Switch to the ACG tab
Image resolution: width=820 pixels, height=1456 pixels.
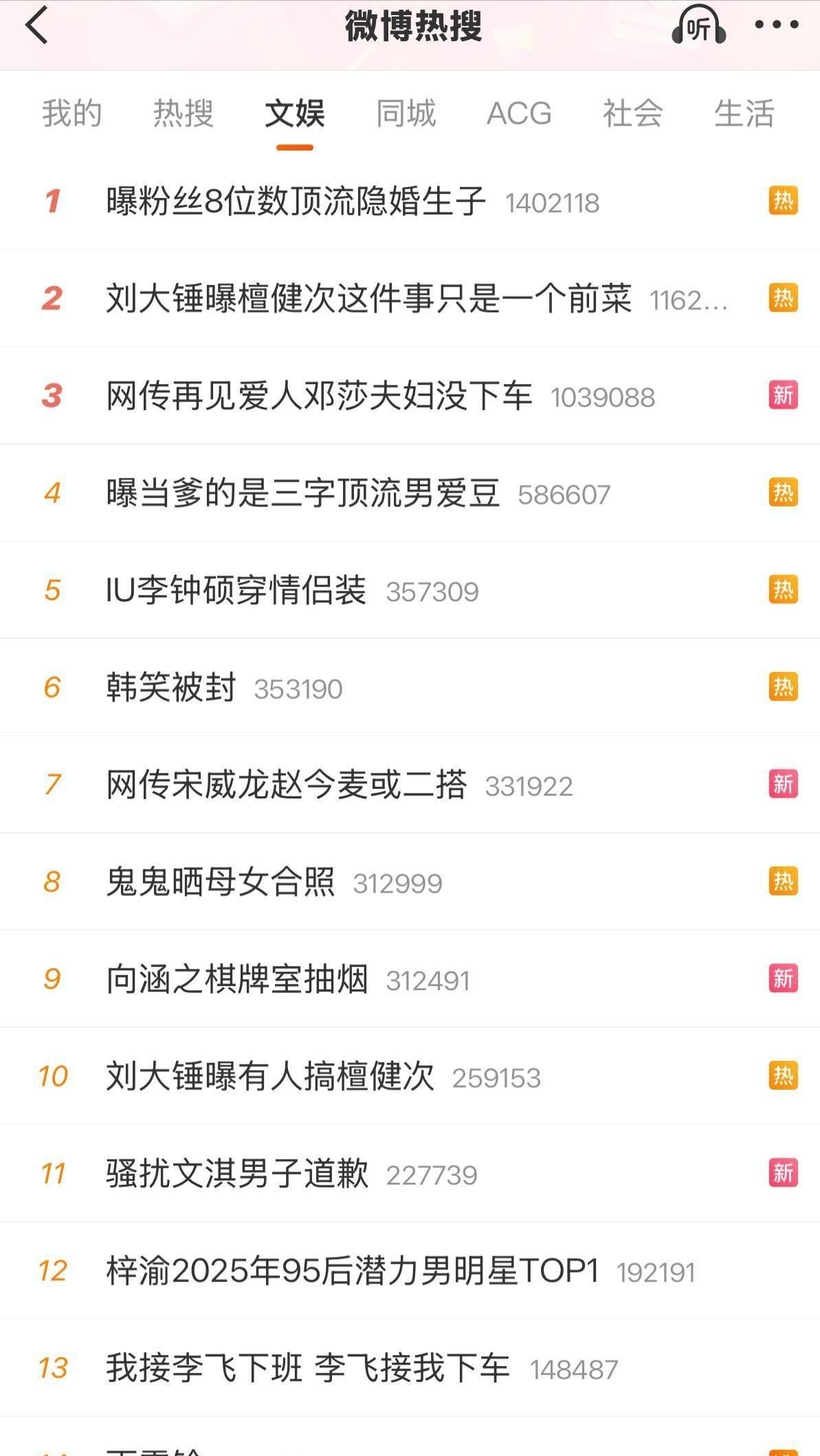coord(519,113)
